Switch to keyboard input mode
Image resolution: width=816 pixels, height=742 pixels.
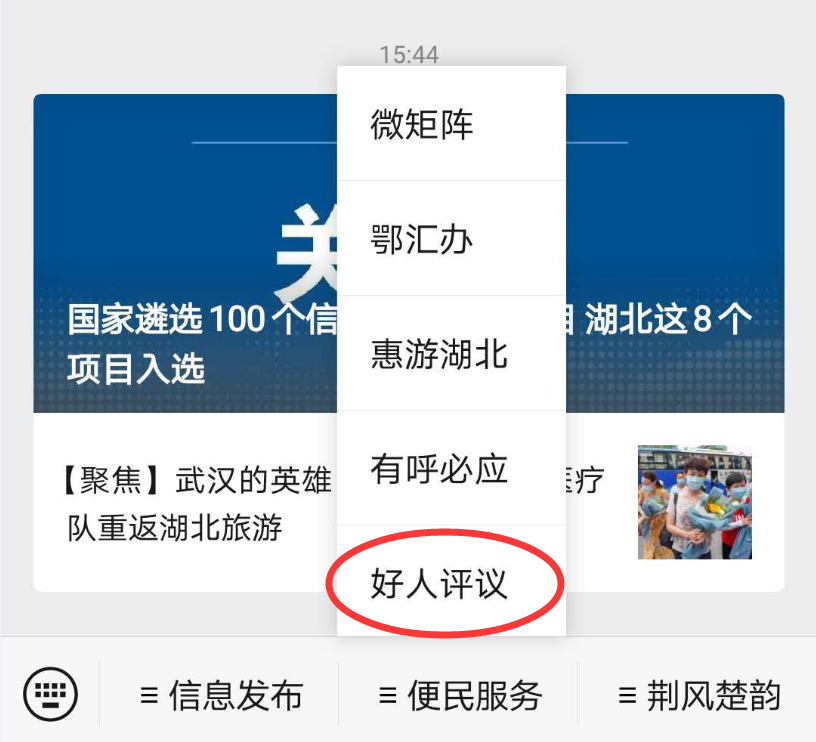pos(49,693)
